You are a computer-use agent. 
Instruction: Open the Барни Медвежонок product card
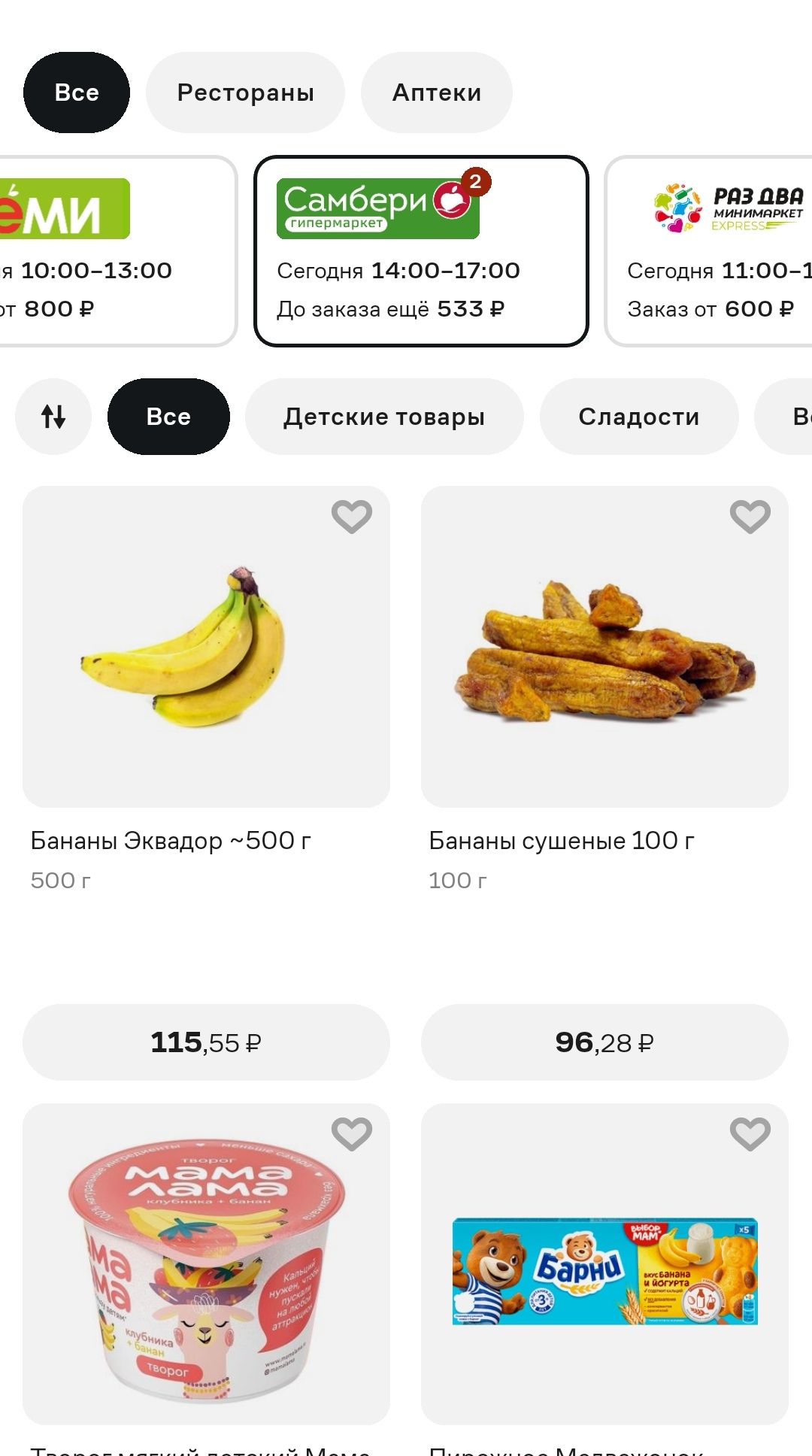point(604,1271)
